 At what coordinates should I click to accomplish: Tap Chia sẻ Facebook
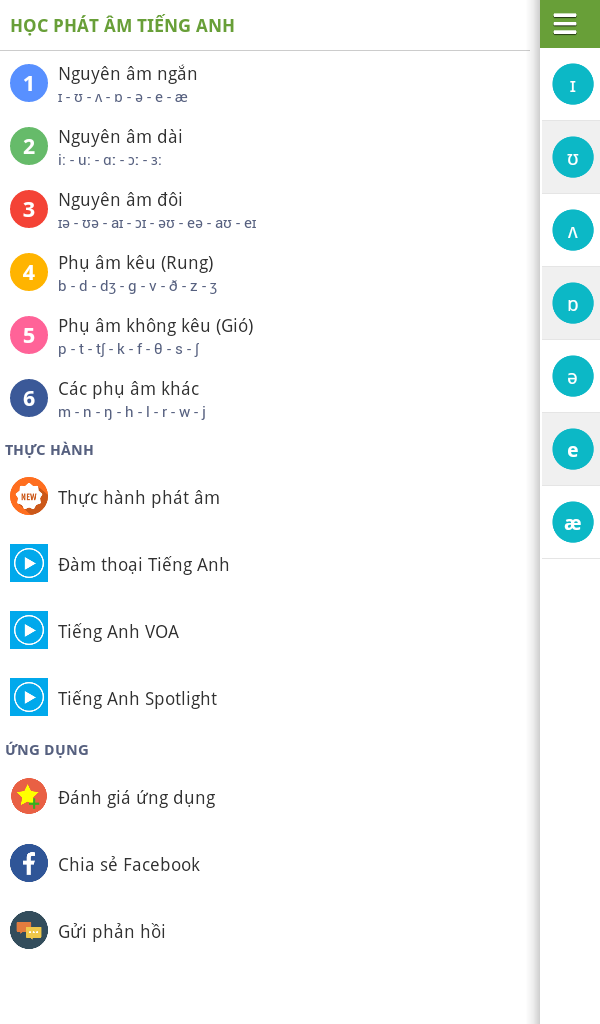tap(265, 863)
